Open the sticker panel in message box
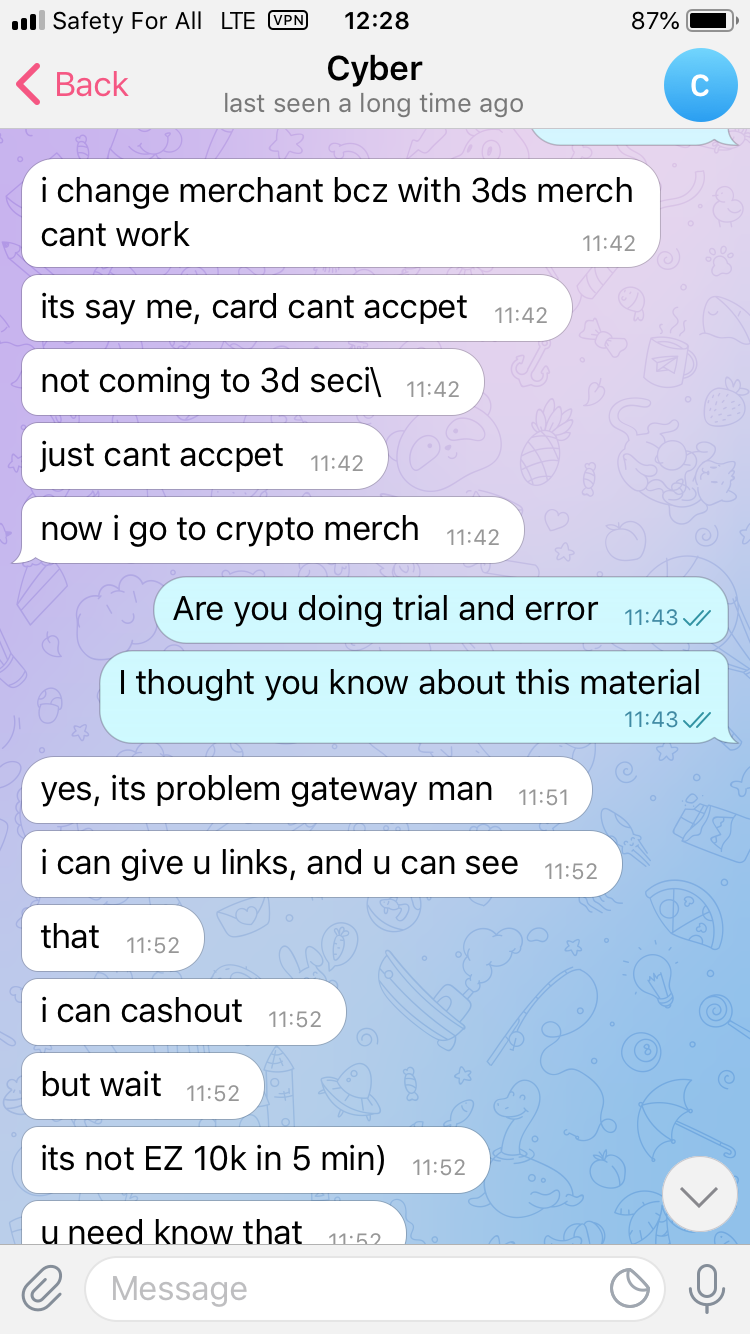This screenshot has height=1334, width=750. click(x=630, y=1289)
